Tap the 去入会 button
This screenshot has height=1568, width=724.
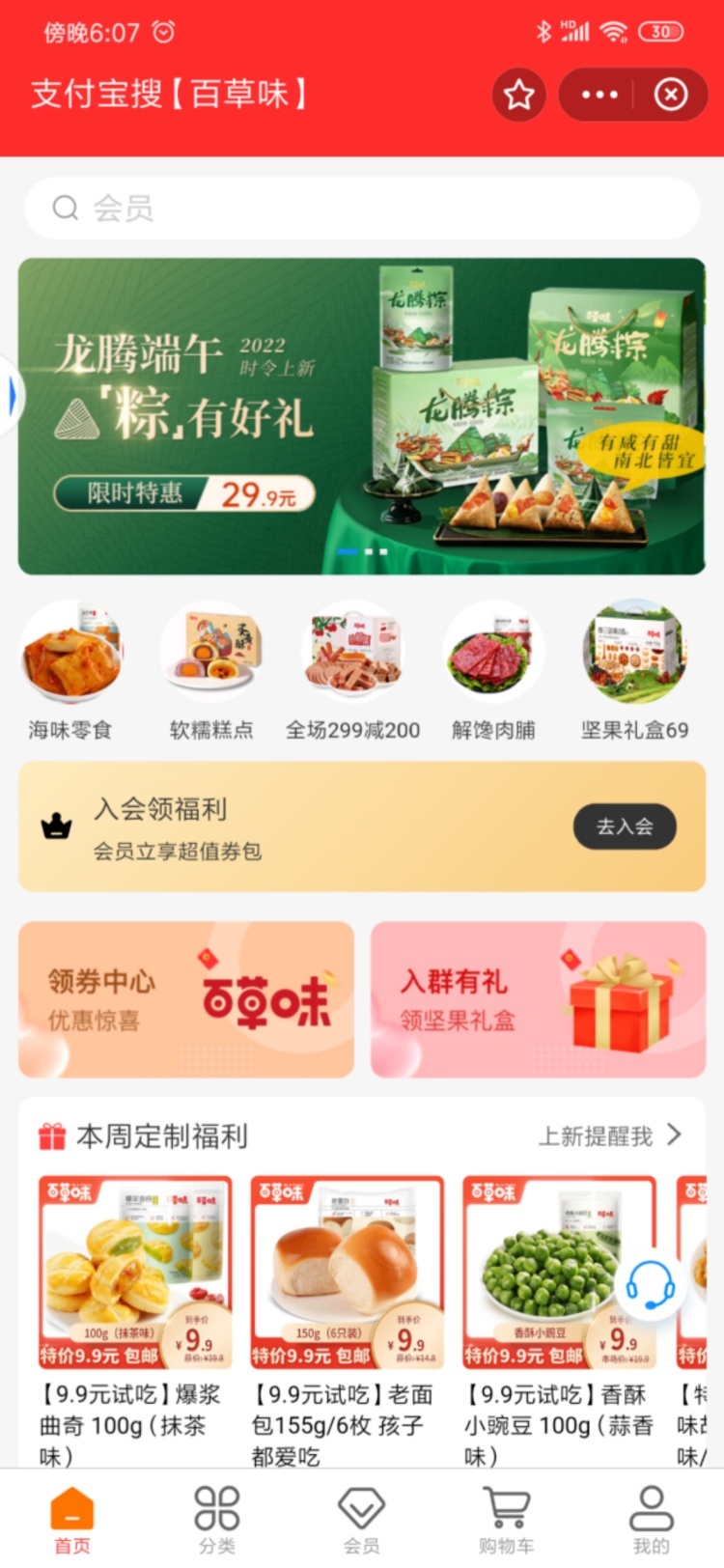point(625,826)
